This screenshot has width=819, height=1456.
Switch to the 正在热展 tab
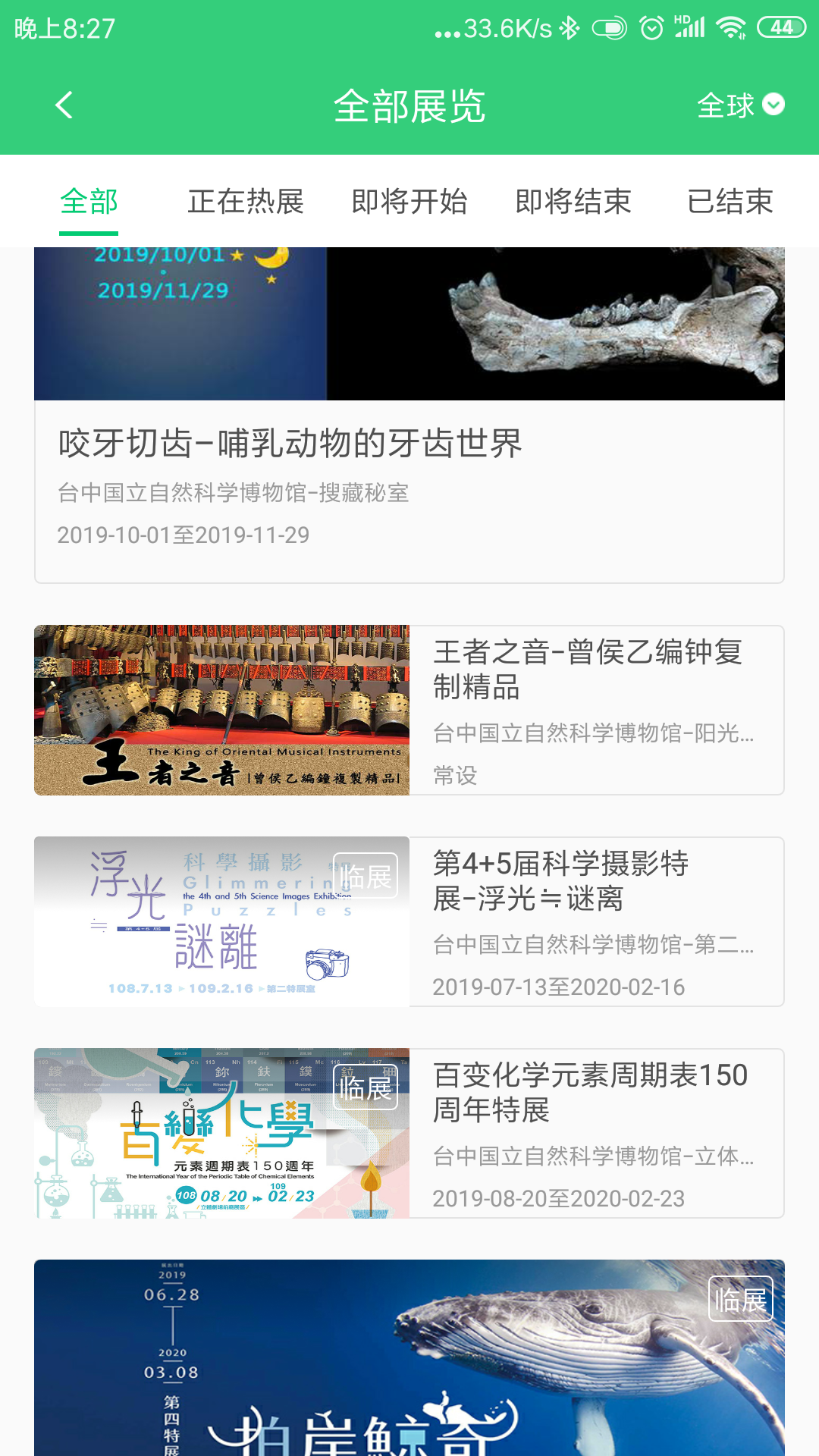pyautogui.click(x=246, y=202)
